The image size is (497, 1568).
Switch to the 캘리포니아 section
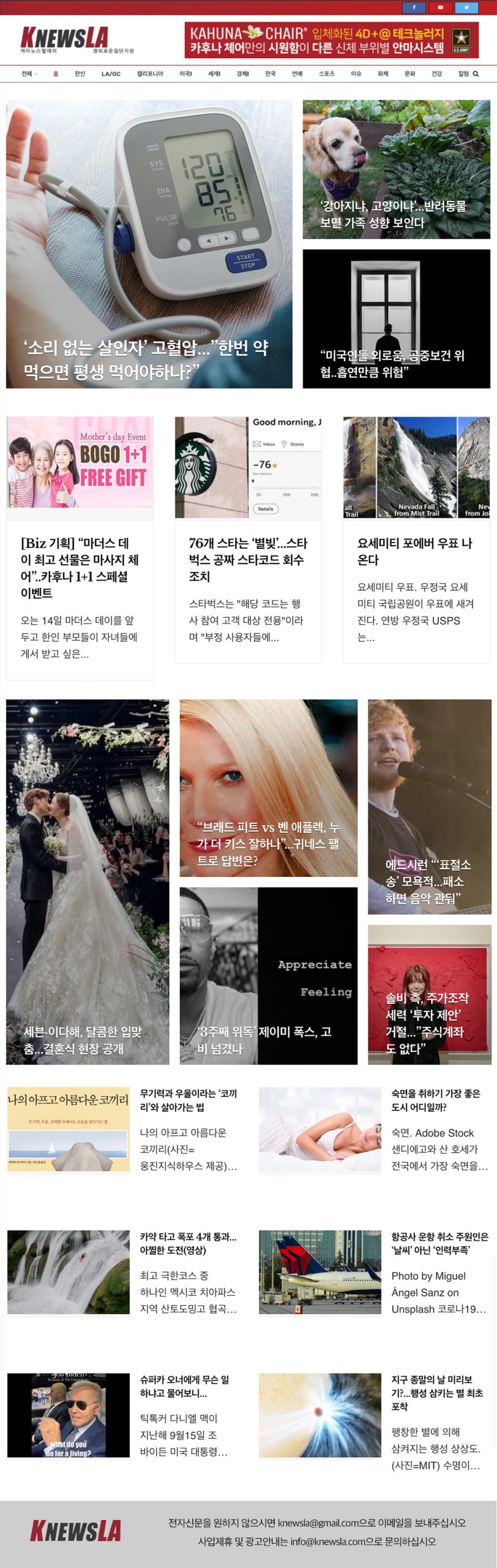[x=150, y=74]
